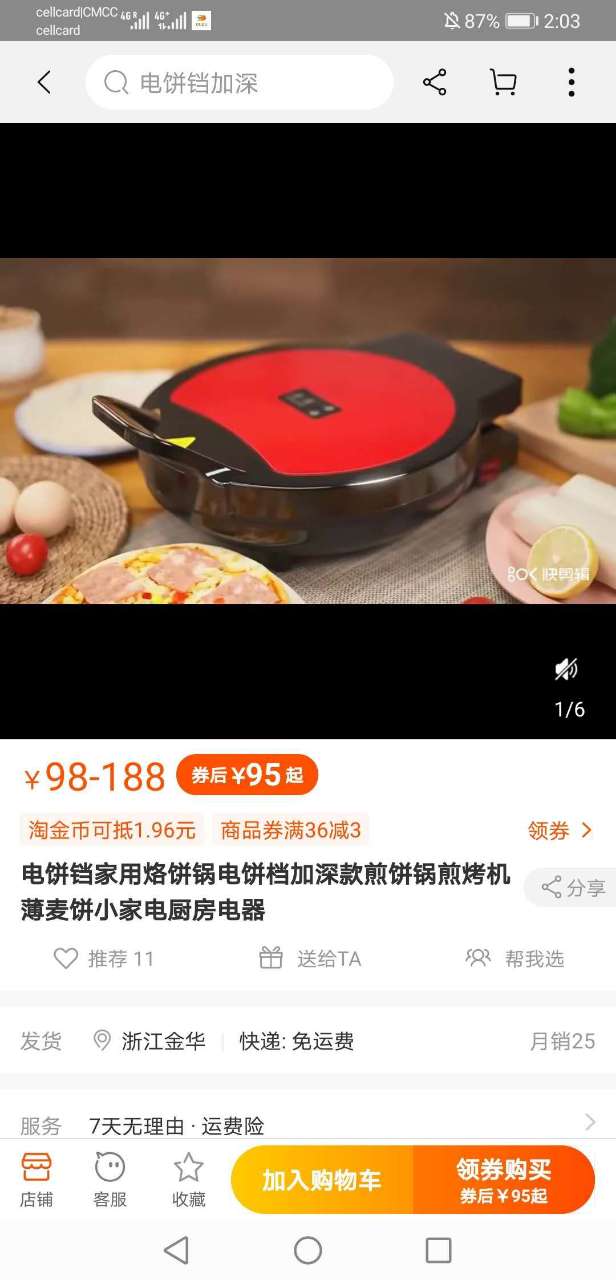
Task: Tap the 分享 share button beside the title
Action: click(x=573, y=887)
